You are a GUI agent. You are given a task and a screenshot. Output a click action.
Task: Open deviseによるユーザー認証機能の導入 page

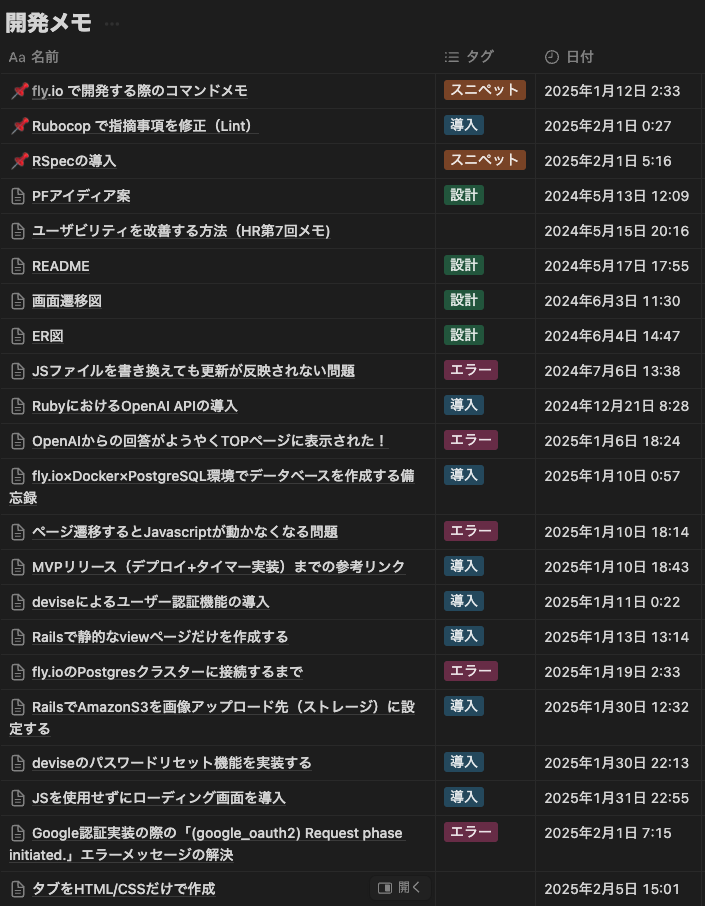point(150,602)
